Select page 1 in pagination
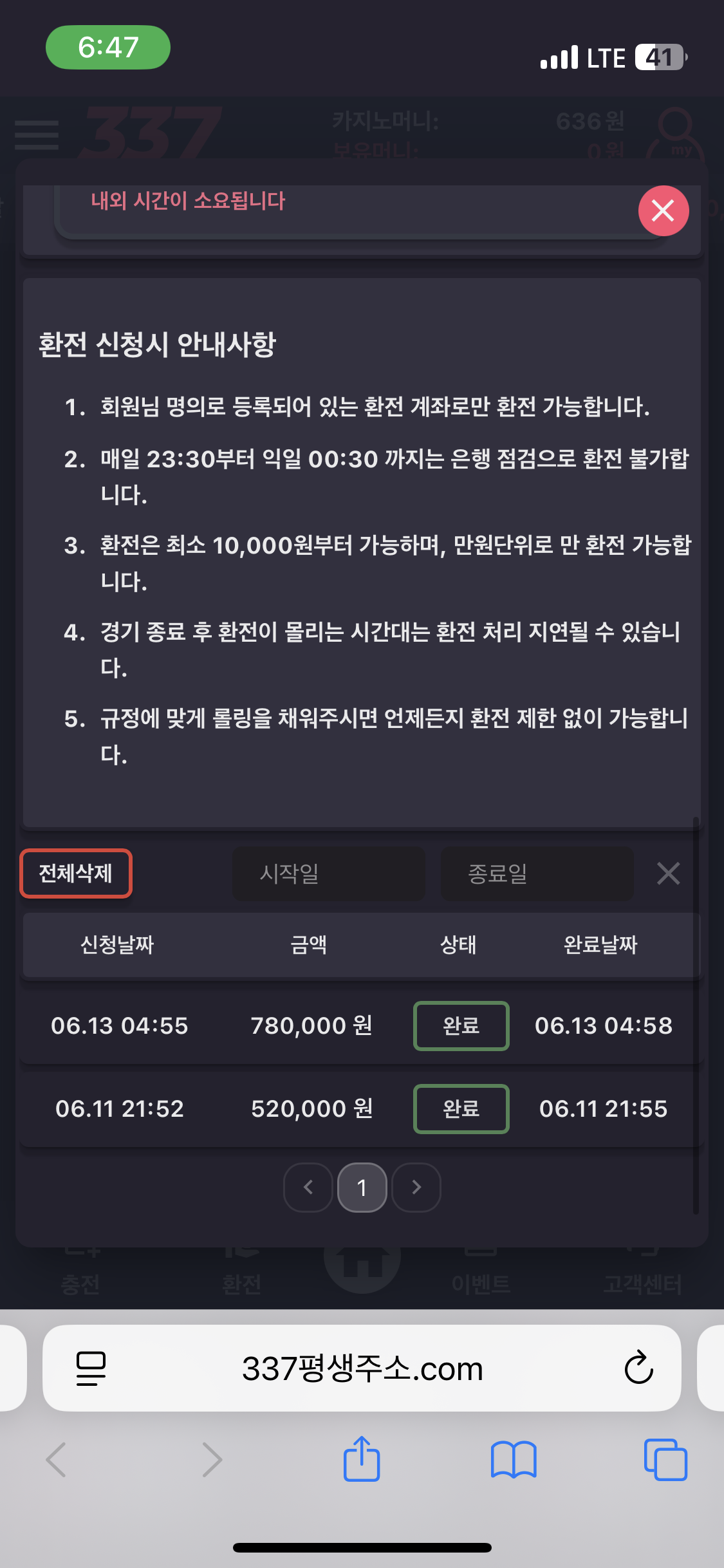 pyautogui.click(x=362, y=1187)
